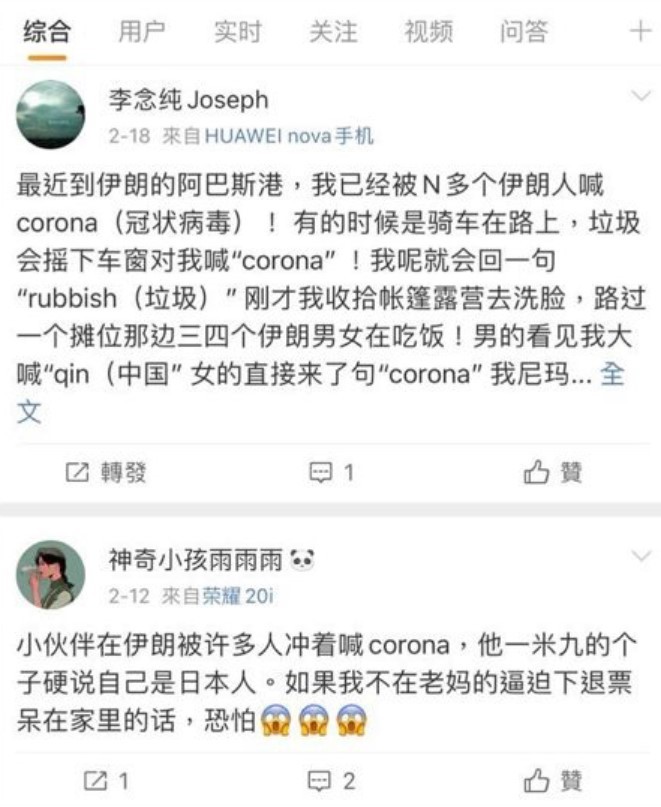Open 李念纯 Joseph's profile avatar
This screenshot has width=661, height=807.
click(x=50, y=114)
